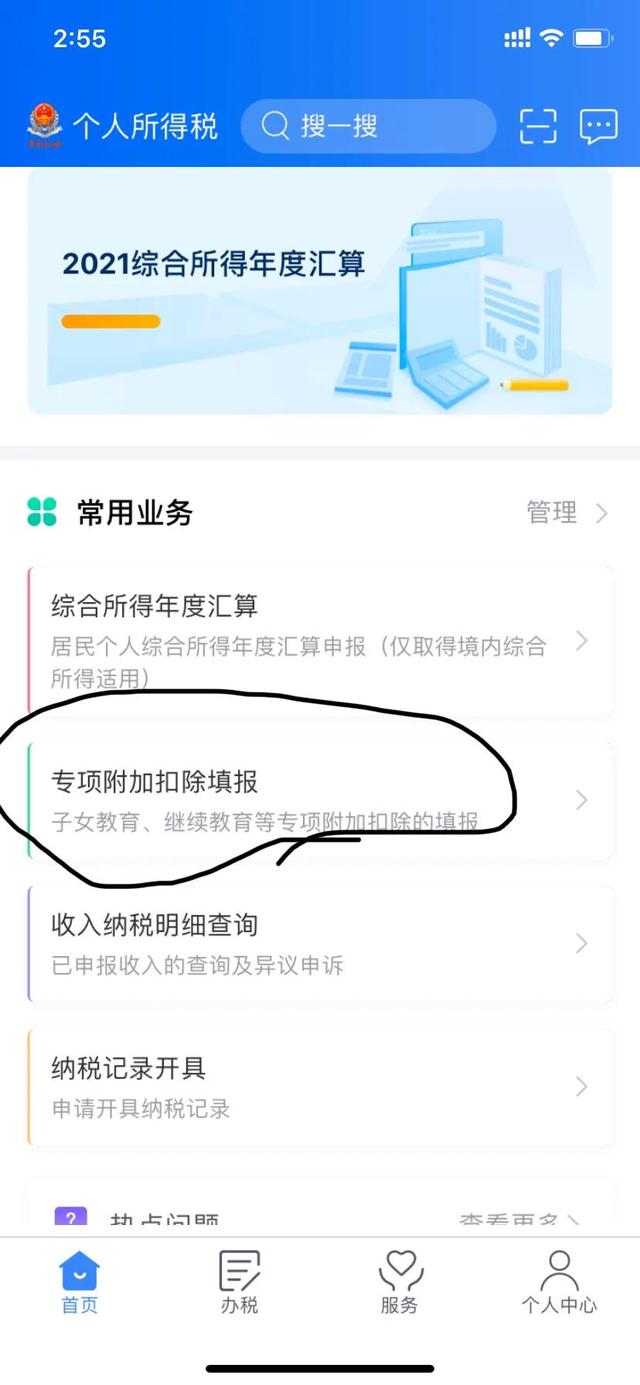Screen dimensions: 640x1385
Task: Open the 2021综合所得年度汇算 banner
Action: pyautogui.click(x=319, y=291)
